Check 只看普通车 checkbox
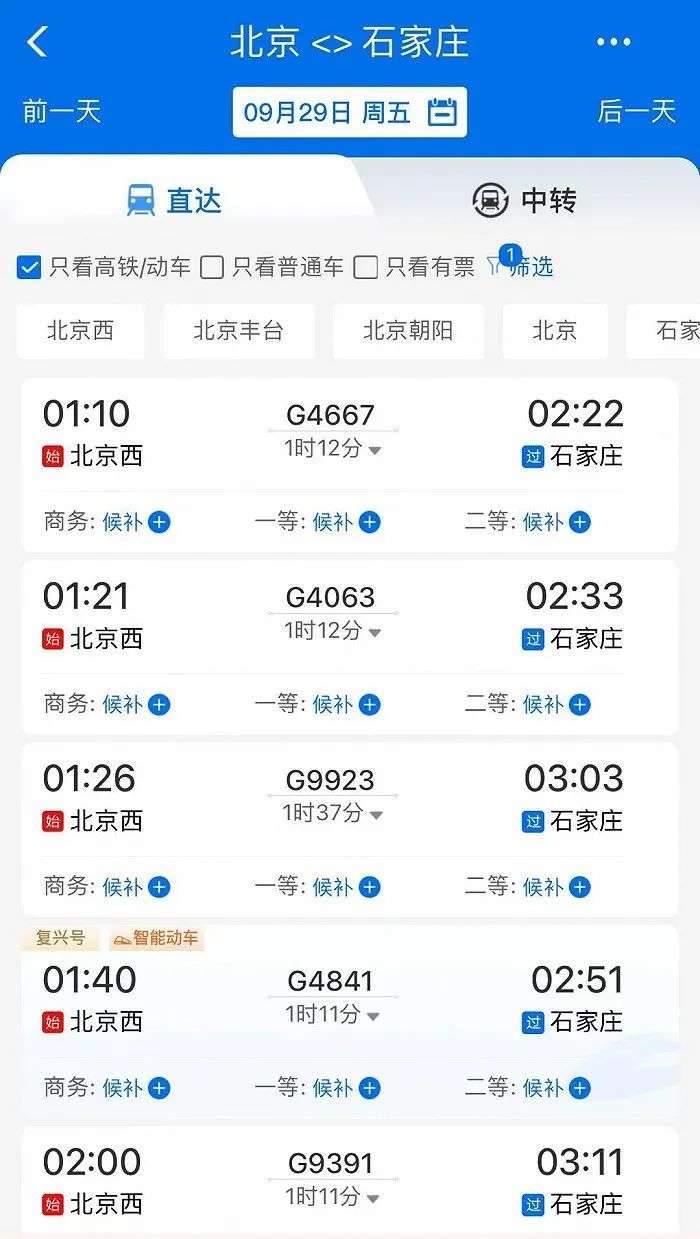 click(x=211, y=267)
